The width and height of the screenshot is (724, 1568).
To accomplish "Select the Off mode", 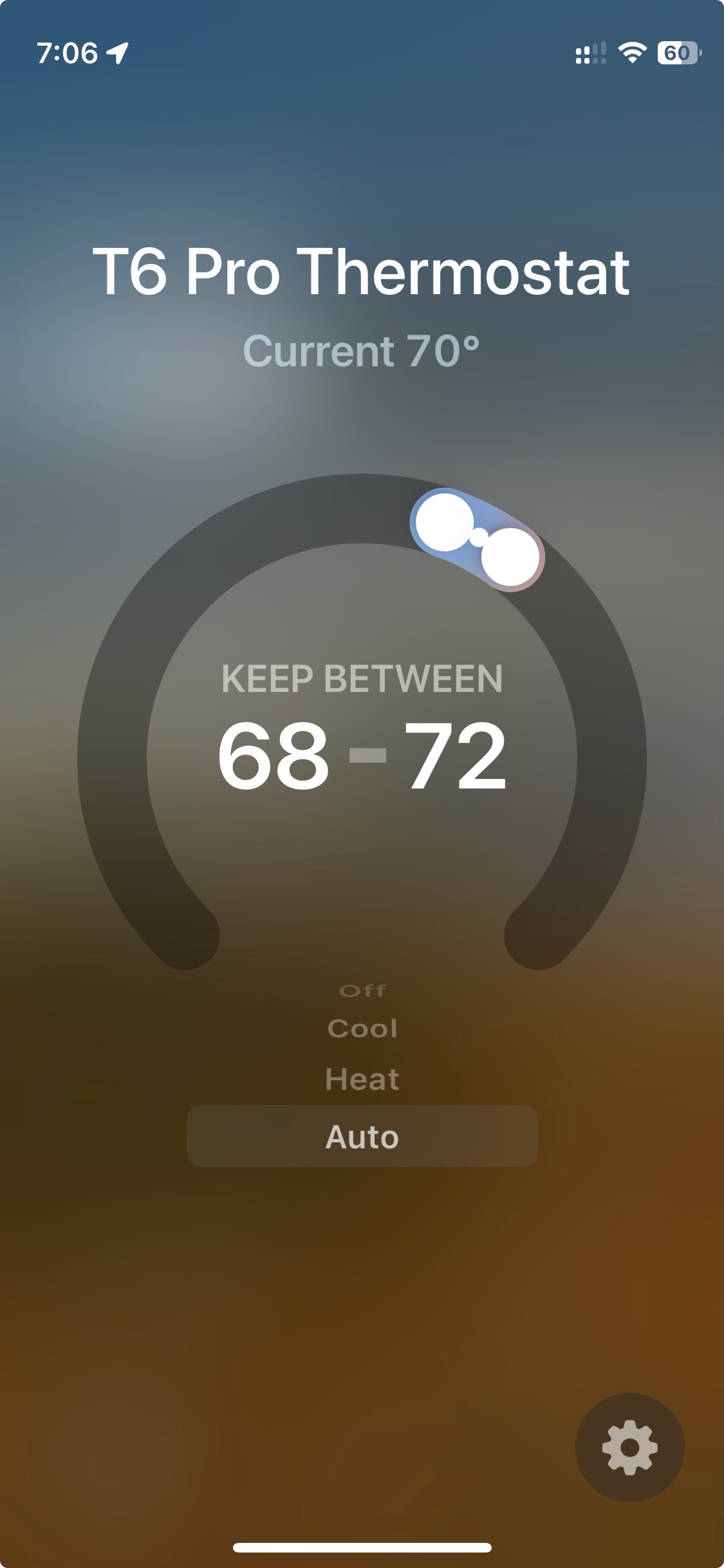I will tap(362, 991).
